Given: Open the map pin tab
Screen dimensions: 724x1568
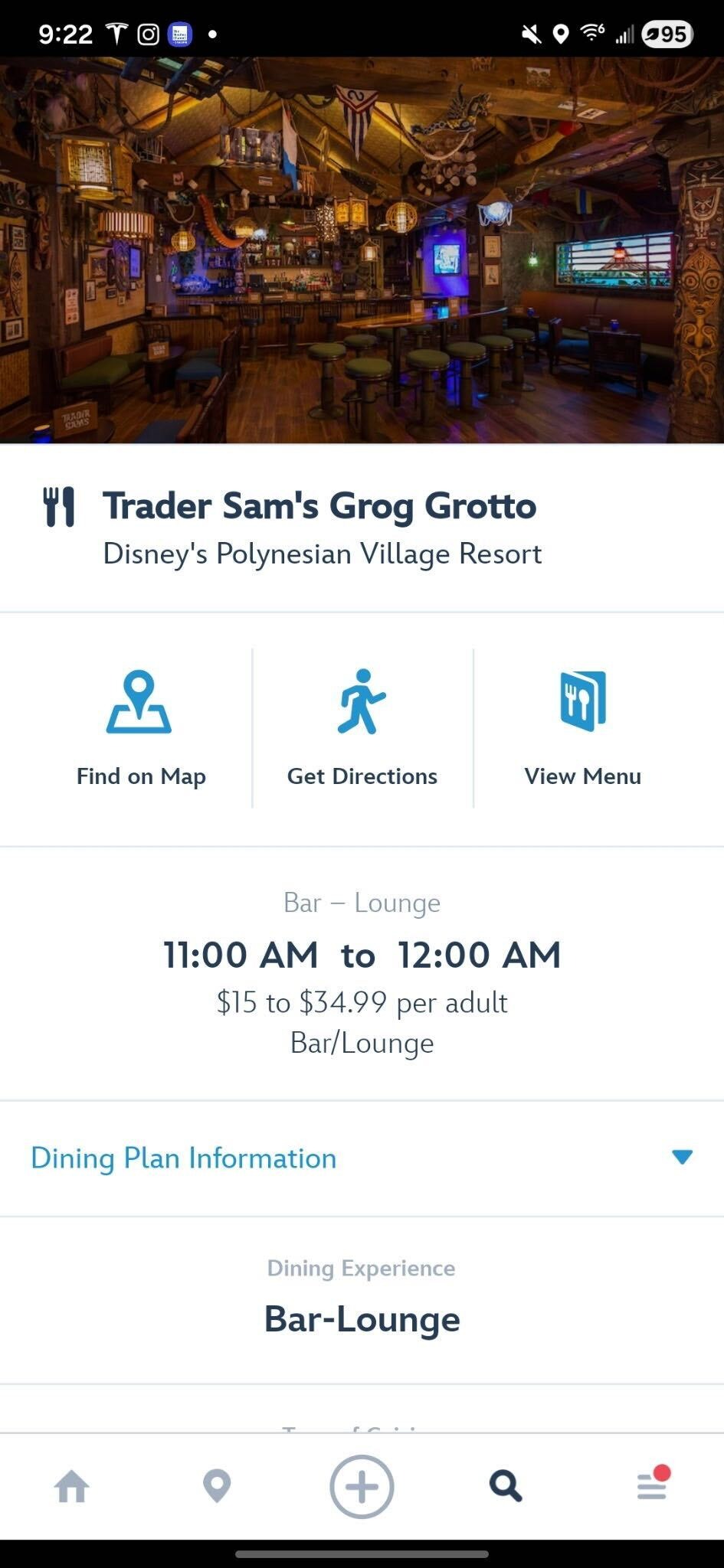Looking at the screenshot, I should 217,1487.
